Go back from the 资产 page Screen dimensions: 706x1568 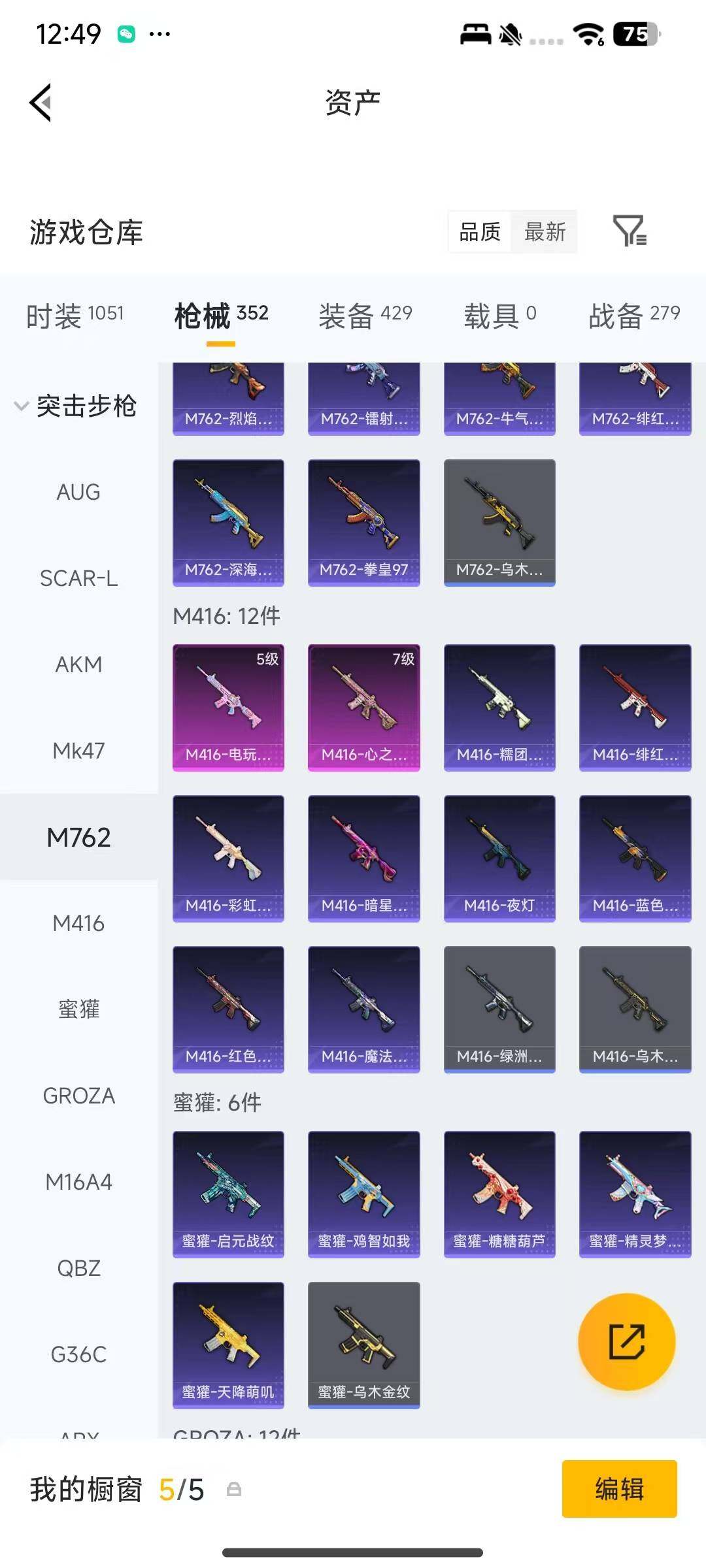pos(41,103)
